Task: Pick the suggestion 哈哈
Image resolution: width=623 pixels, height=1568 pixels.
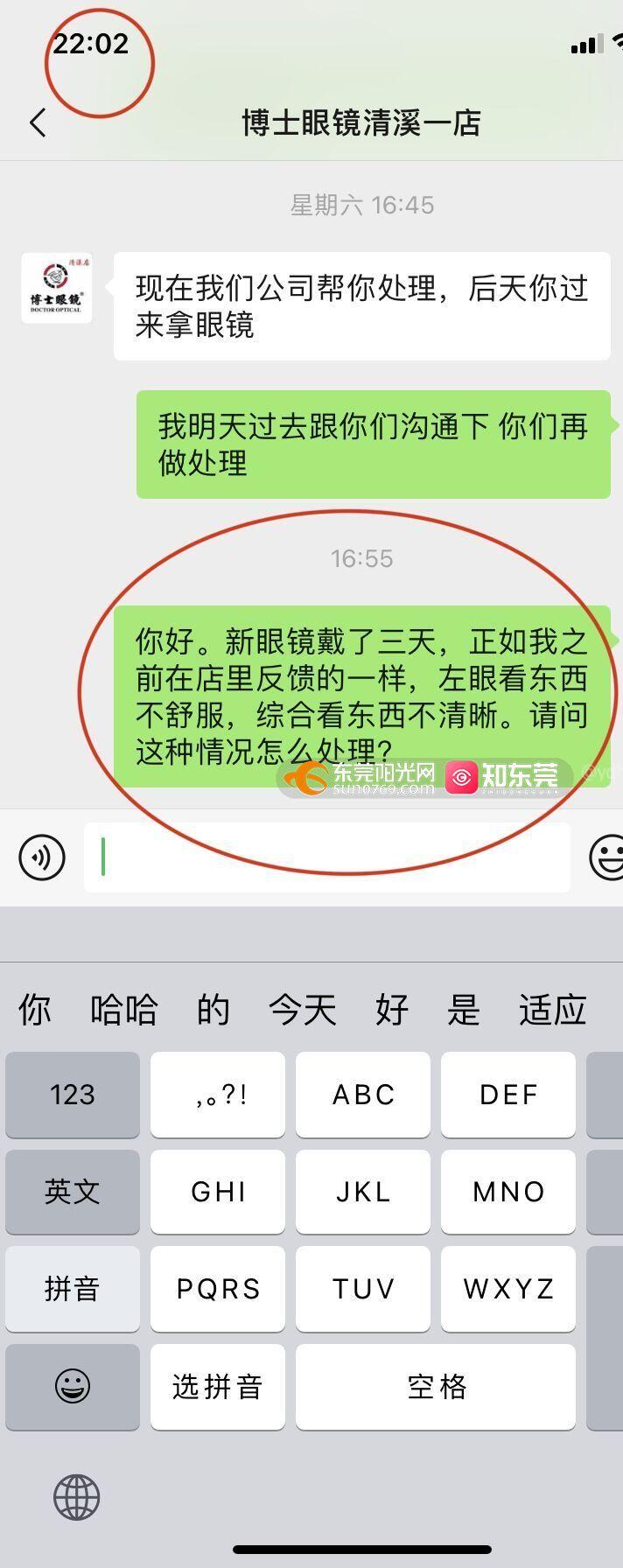Action: [x=124, y=1010]
